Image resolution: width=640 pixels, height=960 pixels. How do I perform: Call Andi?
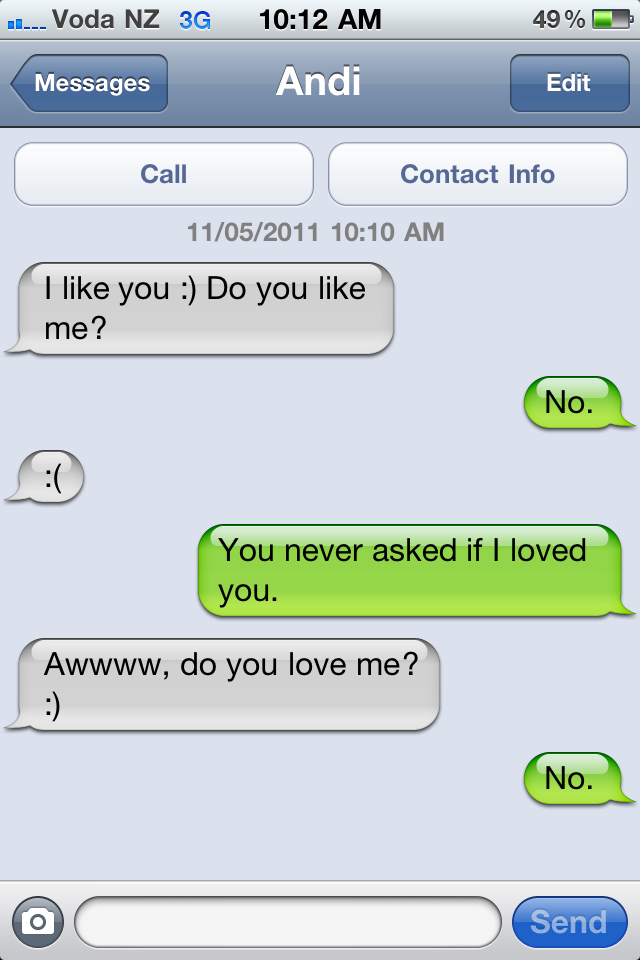[163, 174]
